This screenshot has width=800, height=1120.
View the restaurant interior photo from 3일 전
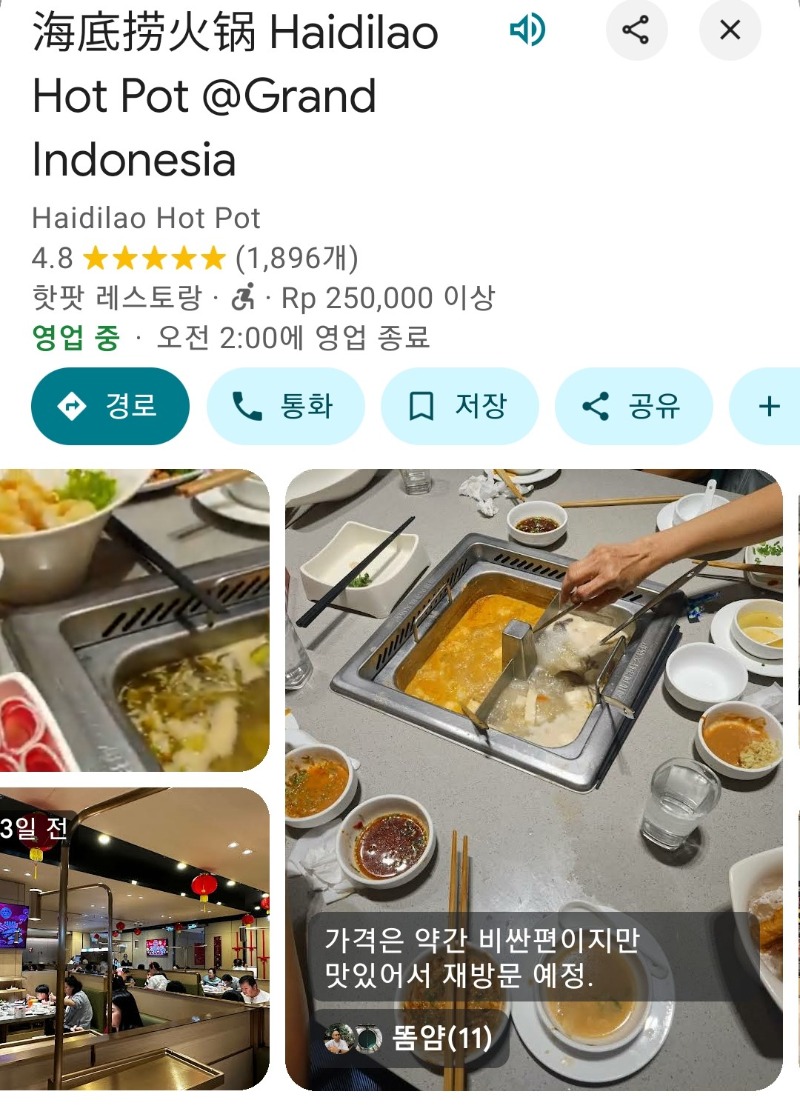tap(135, 938)
